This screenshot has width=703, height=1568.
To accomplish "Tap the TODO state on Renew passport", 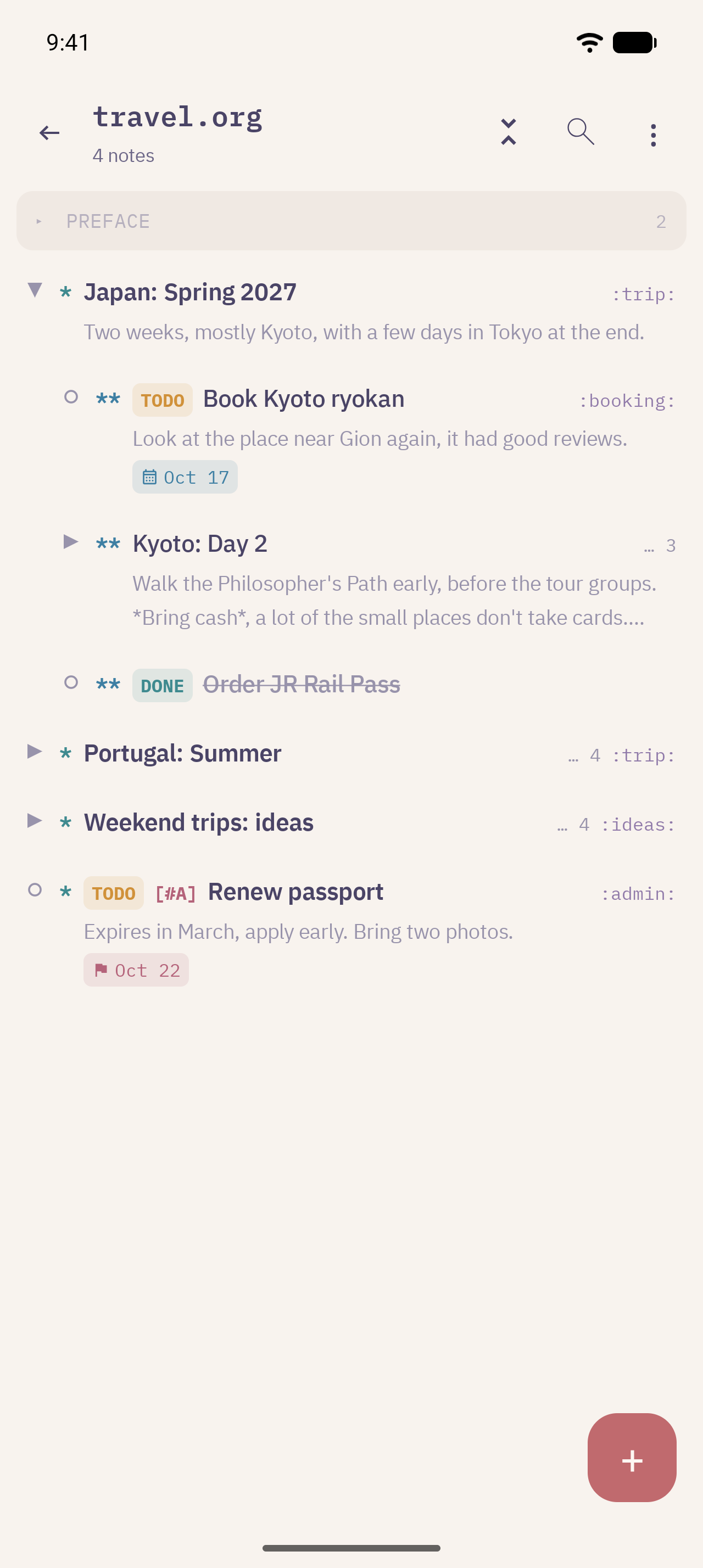I will coord(114,893).
